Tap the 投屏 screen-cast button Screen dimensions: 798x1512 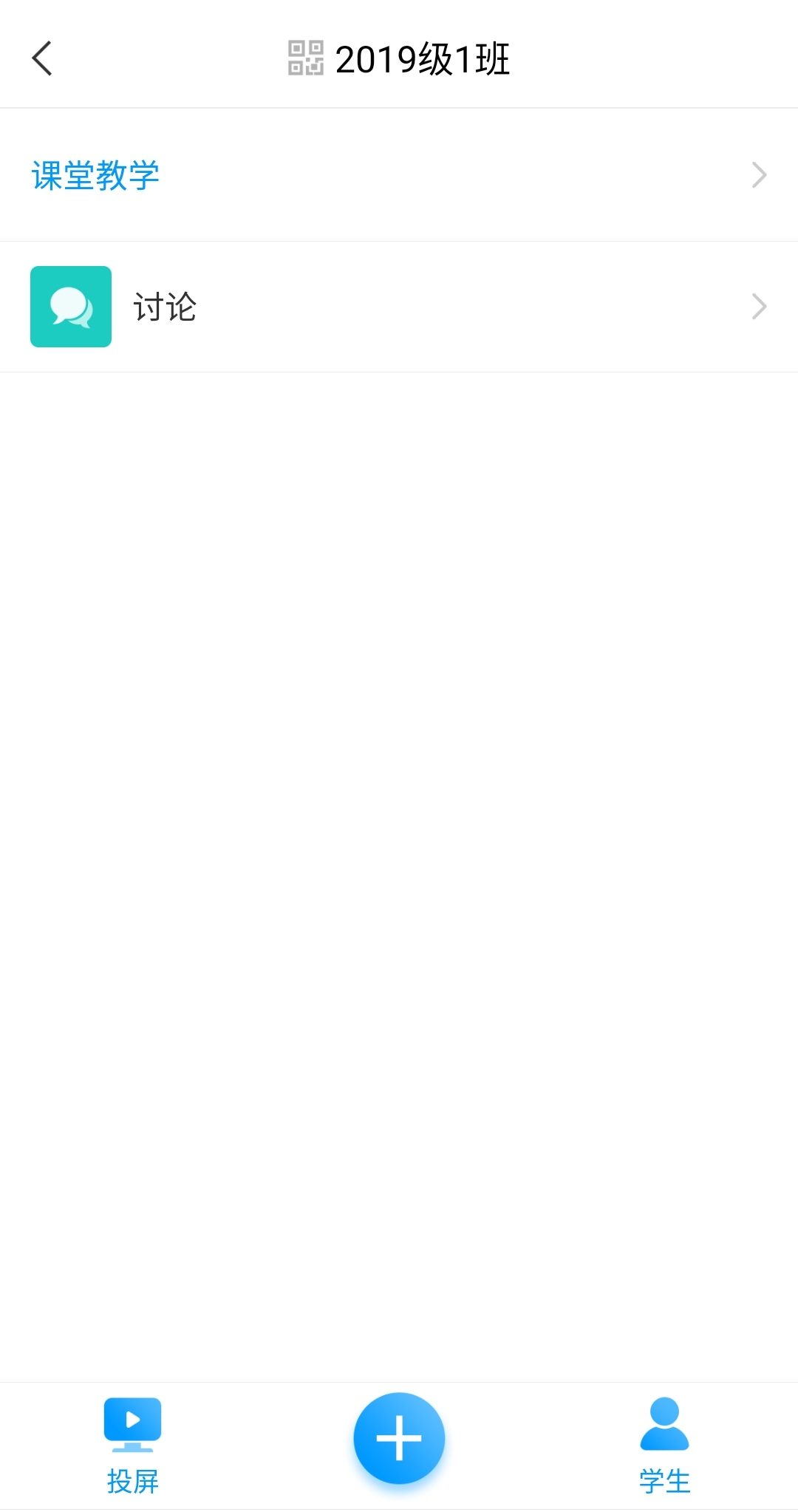click(132, 1444)
